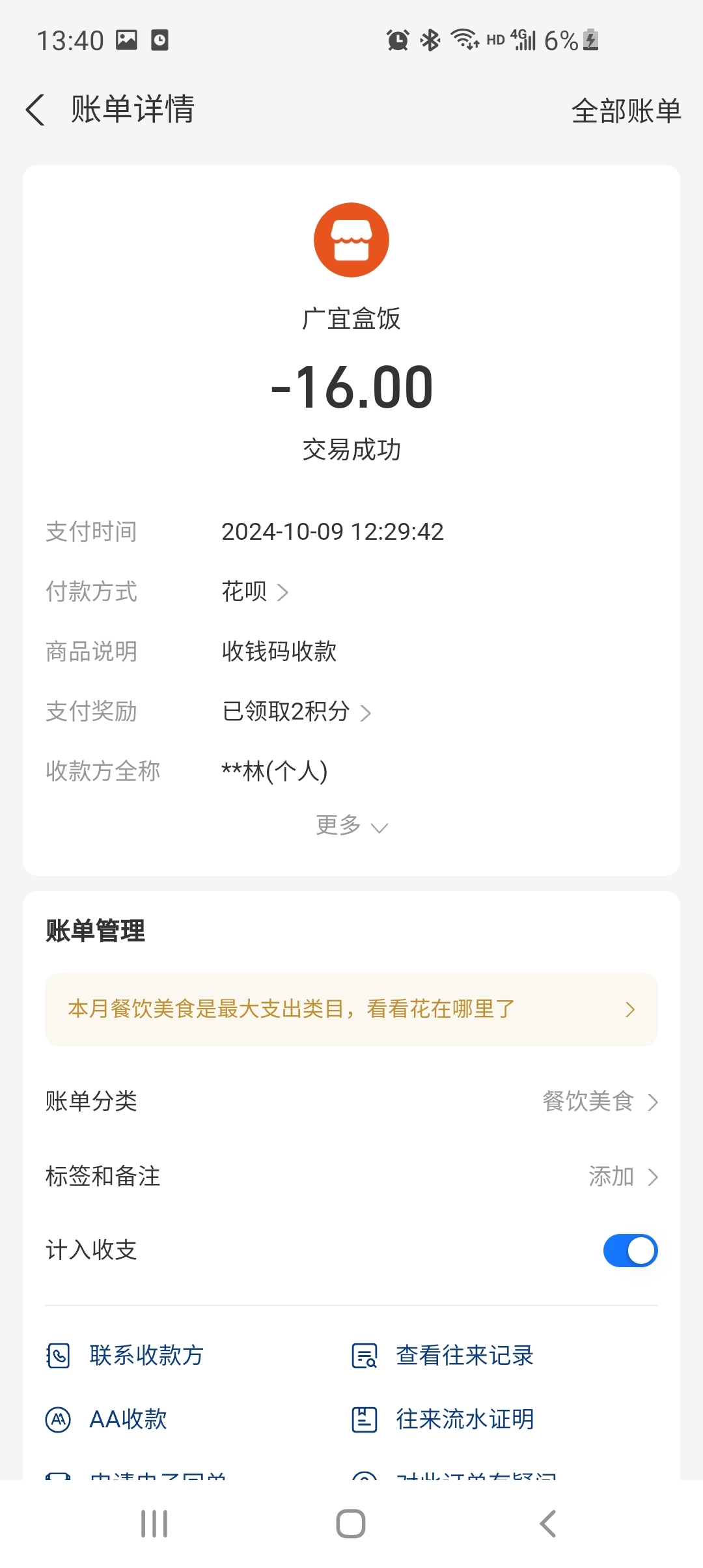Open the 广宜盒饭 merchant icon

(351, 240)
